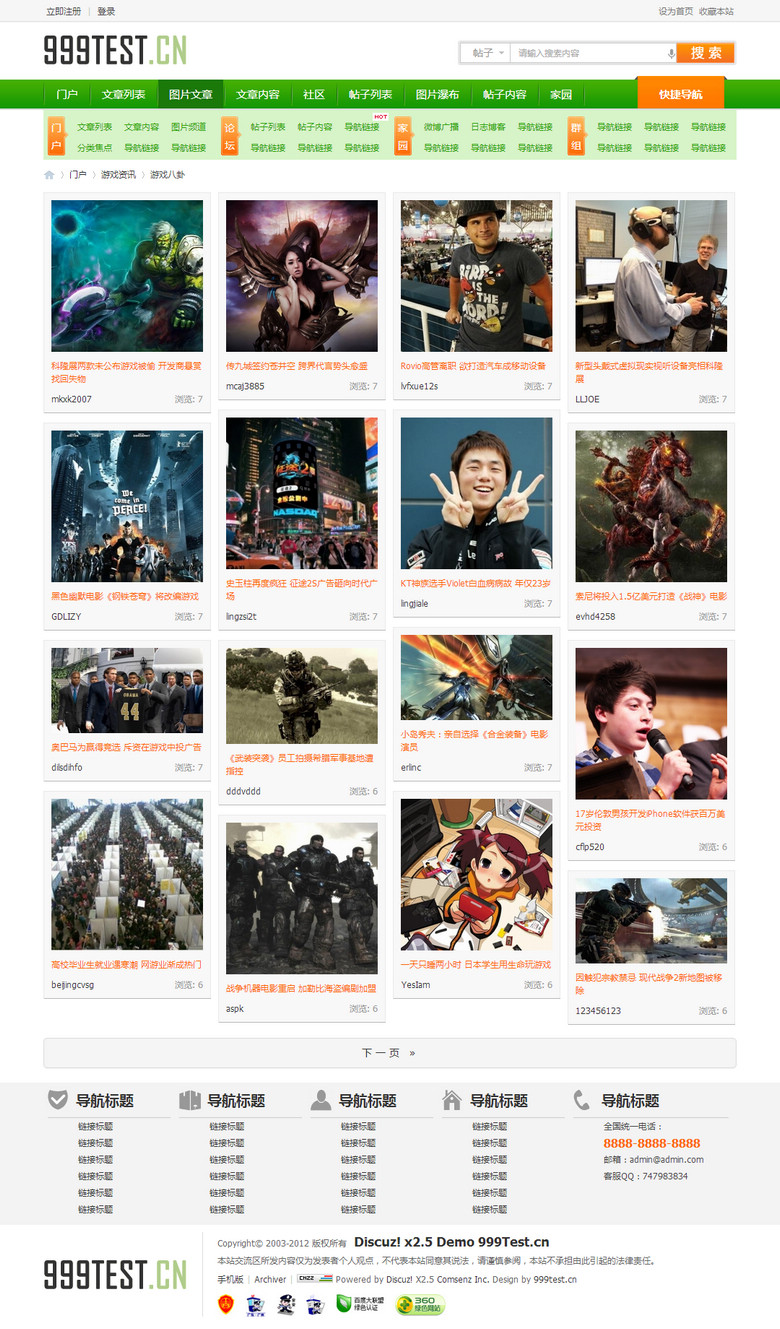Load the next page with 下一页

click(x=389, y=1053)
